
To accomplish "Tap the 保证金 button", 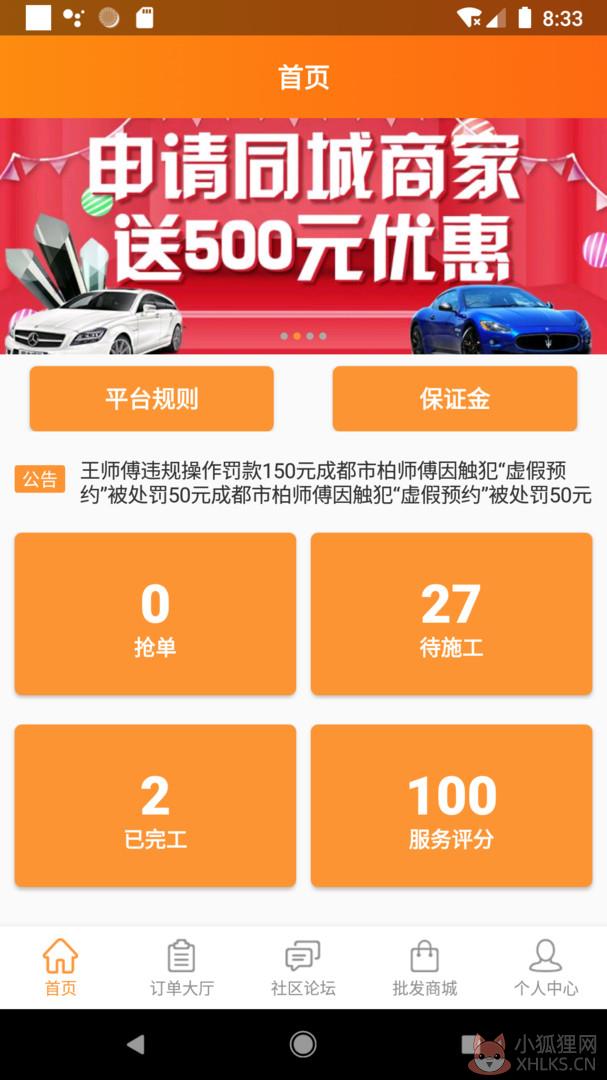I will [x=455, y=398].
